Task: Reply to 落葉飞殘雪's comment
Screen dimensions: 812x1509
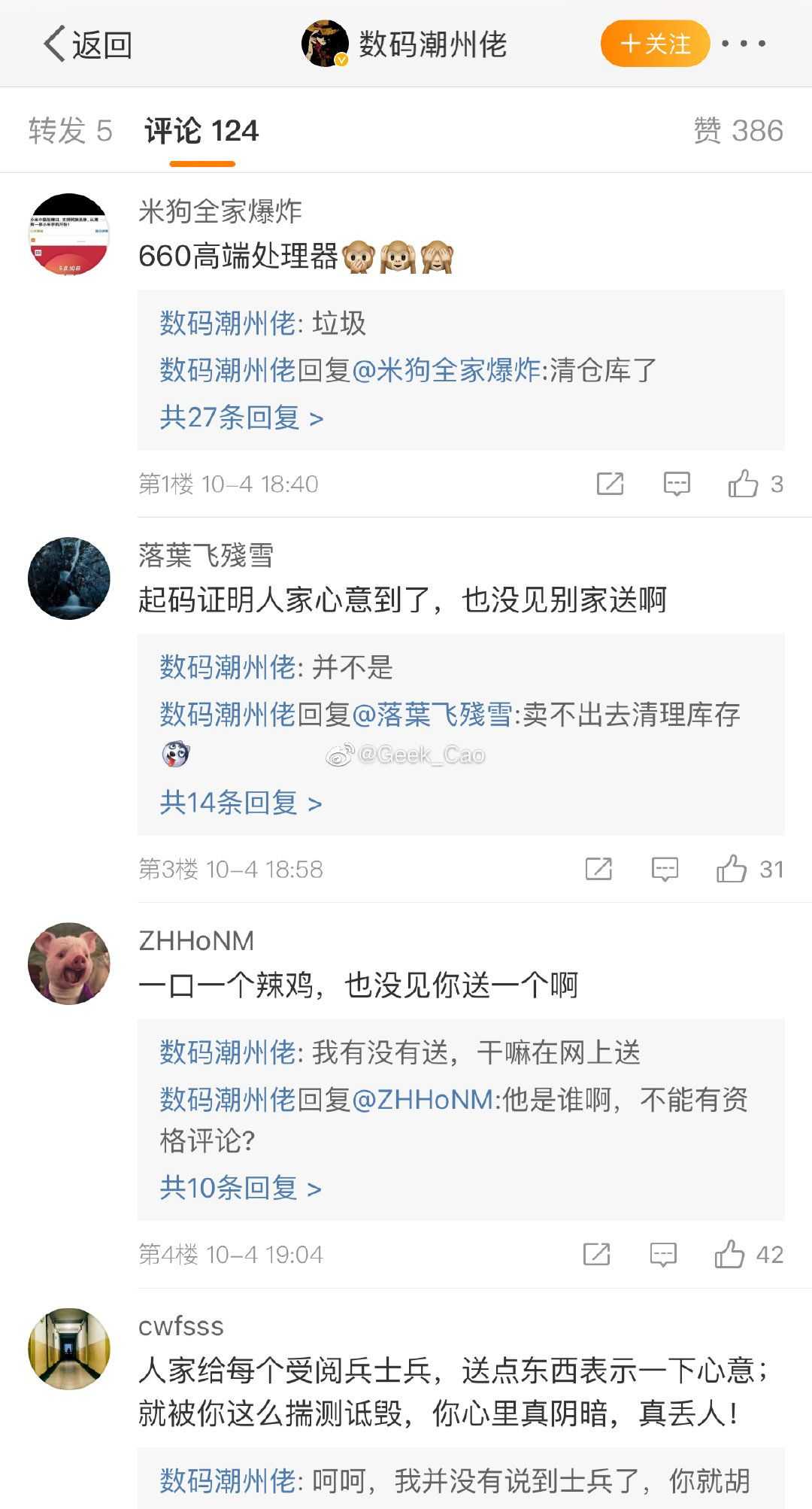Action: [x=665, y=869]
